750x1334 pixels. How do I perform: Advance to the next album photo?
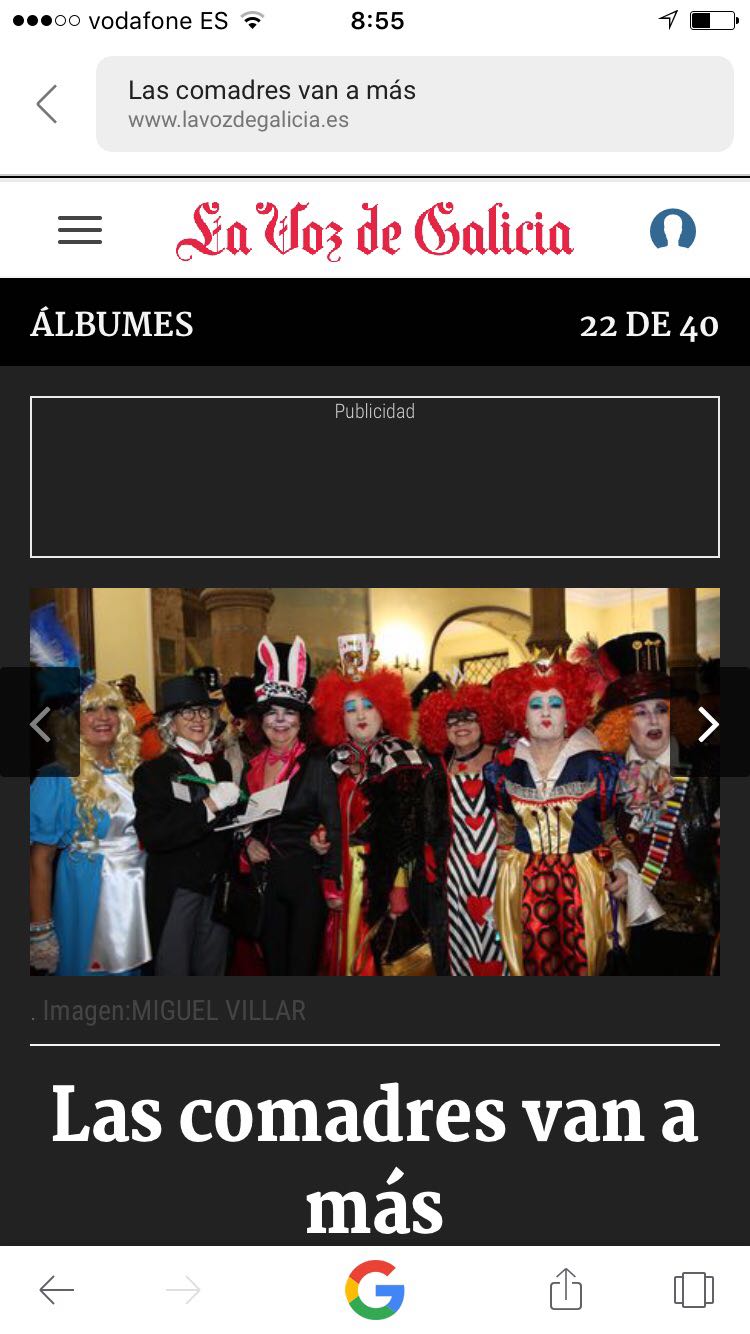[x=708, y=724]
